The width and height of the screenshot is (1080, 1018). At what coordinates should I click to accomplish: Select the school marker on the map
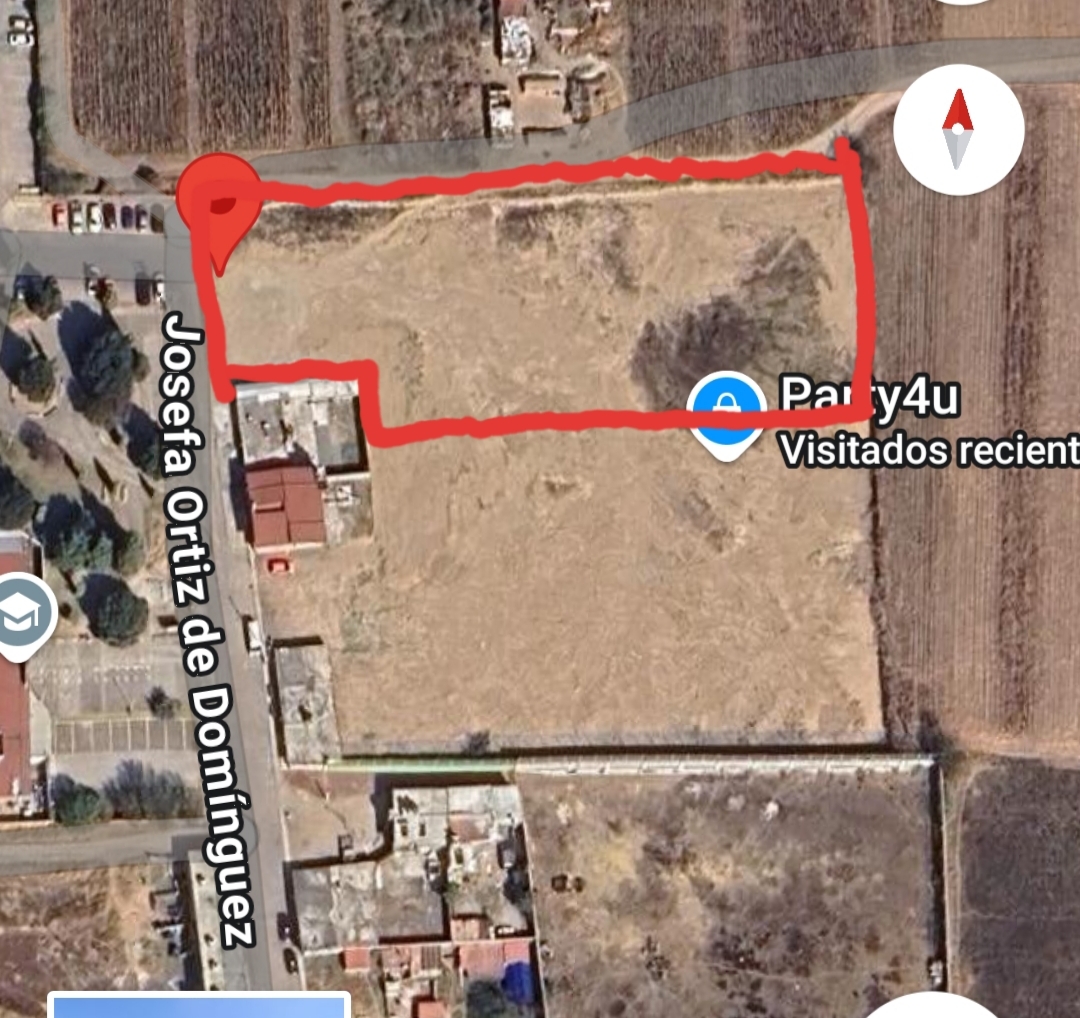(x=22, y=617)
